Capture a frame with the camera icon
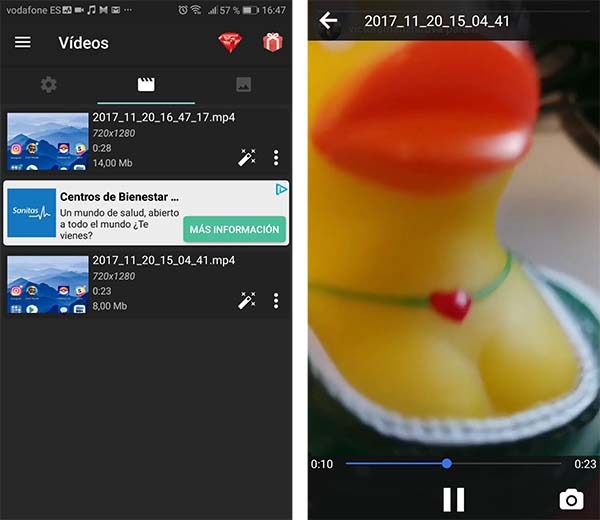Image resolution: width=600 pixels, height=520 pixels. 571,499
